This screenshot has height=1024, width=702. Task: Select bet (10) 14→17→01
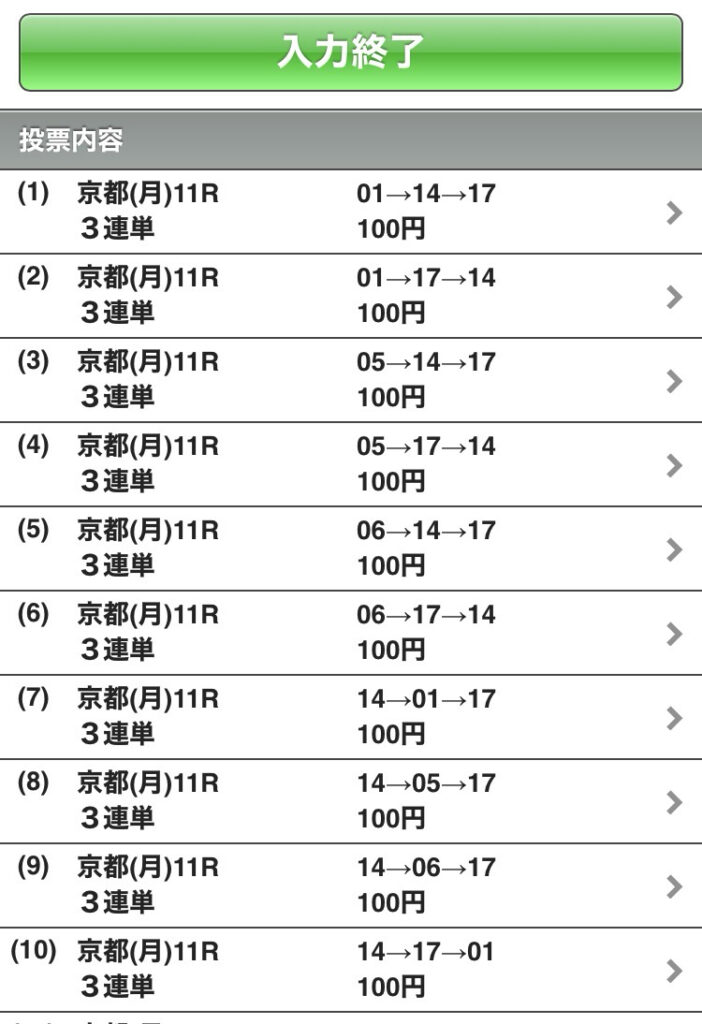pyautogui.click(x=350, y=968)
